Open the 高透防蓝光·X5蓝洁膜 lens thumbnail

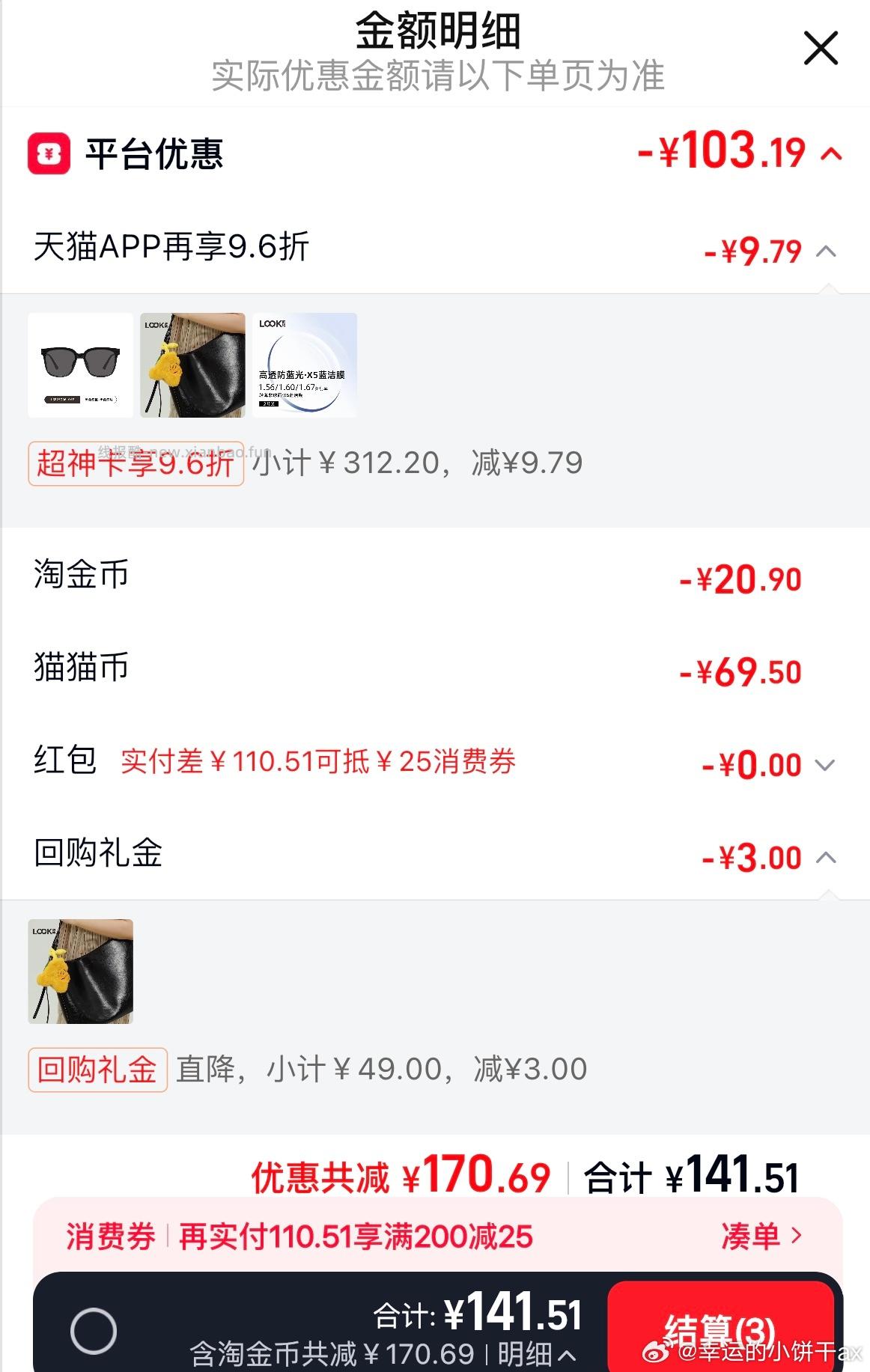pos(304,365)
